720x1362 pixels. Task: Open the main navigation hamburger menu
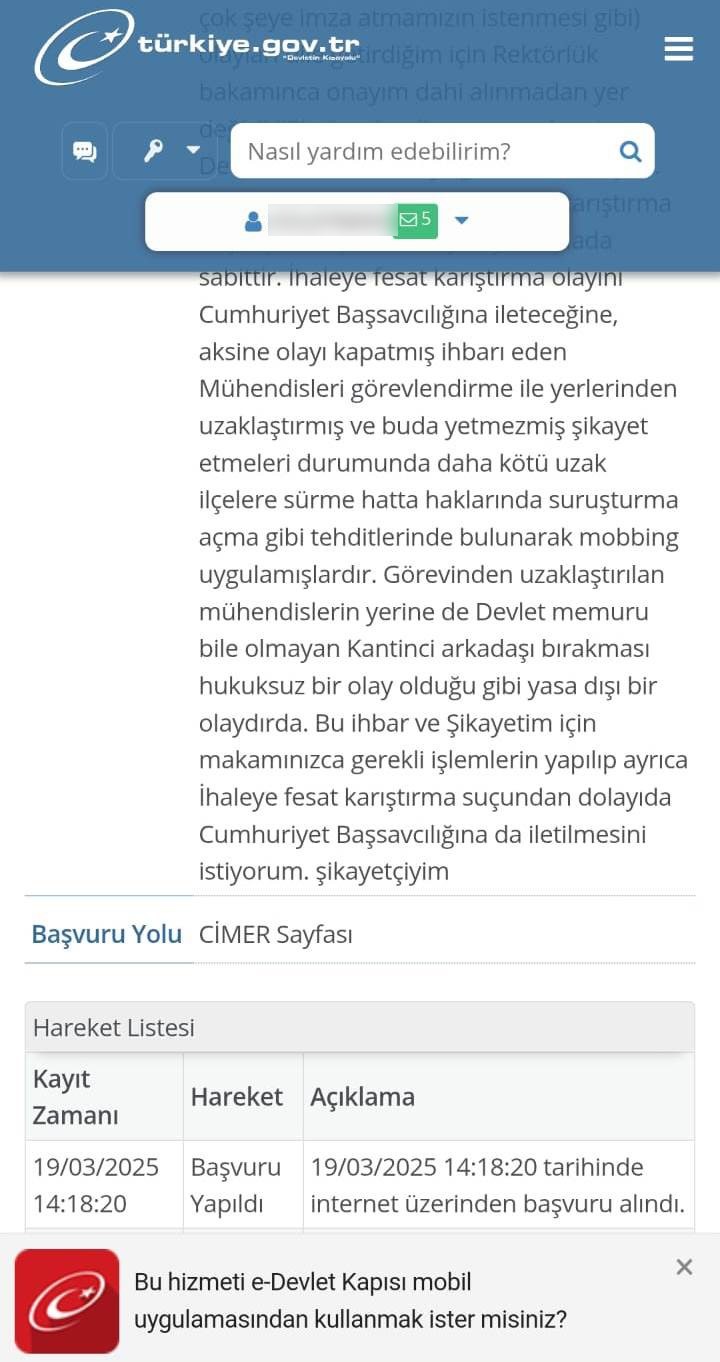tap(678, 48)
